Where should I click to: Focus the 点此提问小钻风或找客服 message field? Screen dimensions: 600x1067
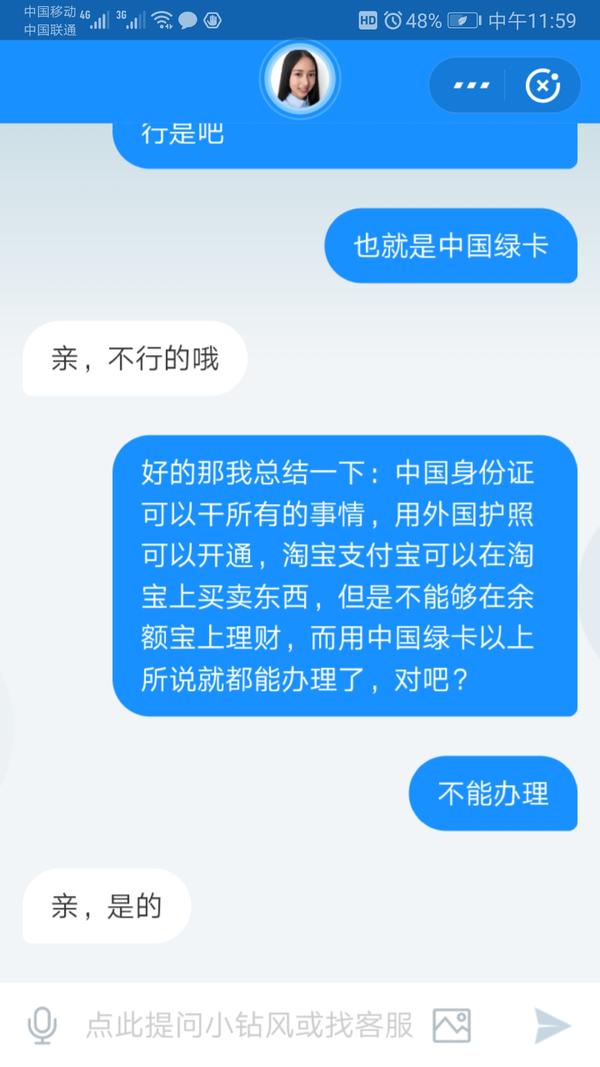pyautogui.click(x=249, y=1025)
